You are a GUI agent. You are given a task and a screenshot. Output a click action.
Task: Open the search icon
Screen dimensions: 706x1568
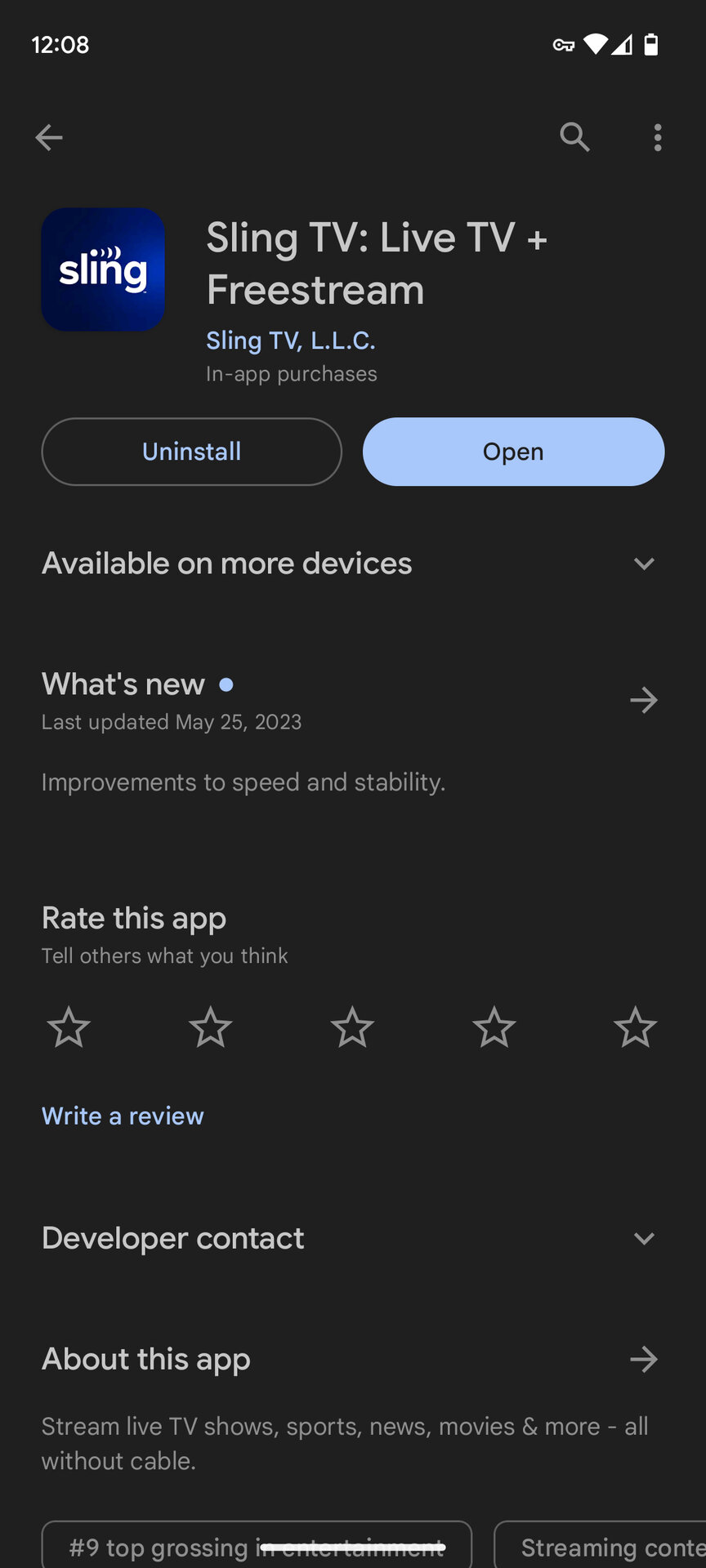(574, 137)
